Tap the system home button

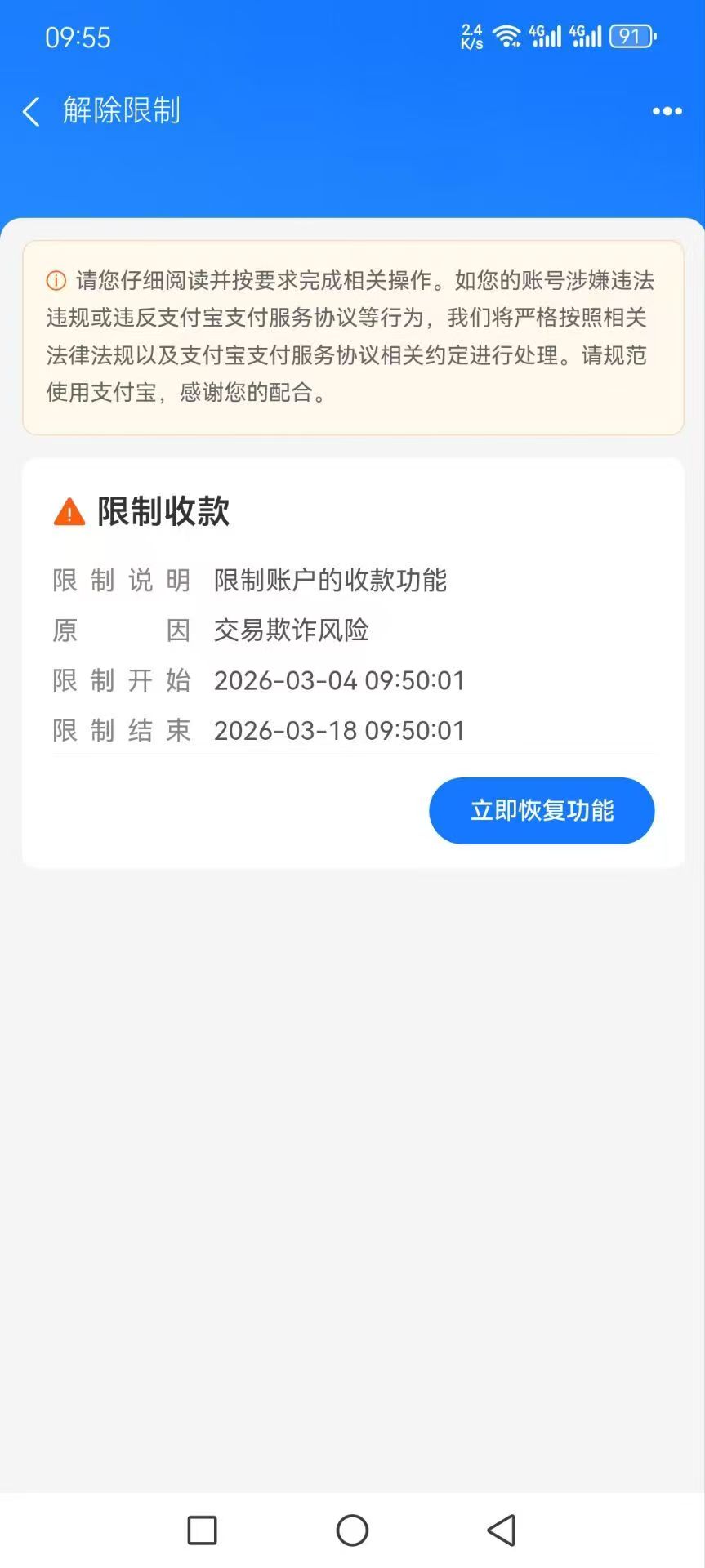[352, 1530]
